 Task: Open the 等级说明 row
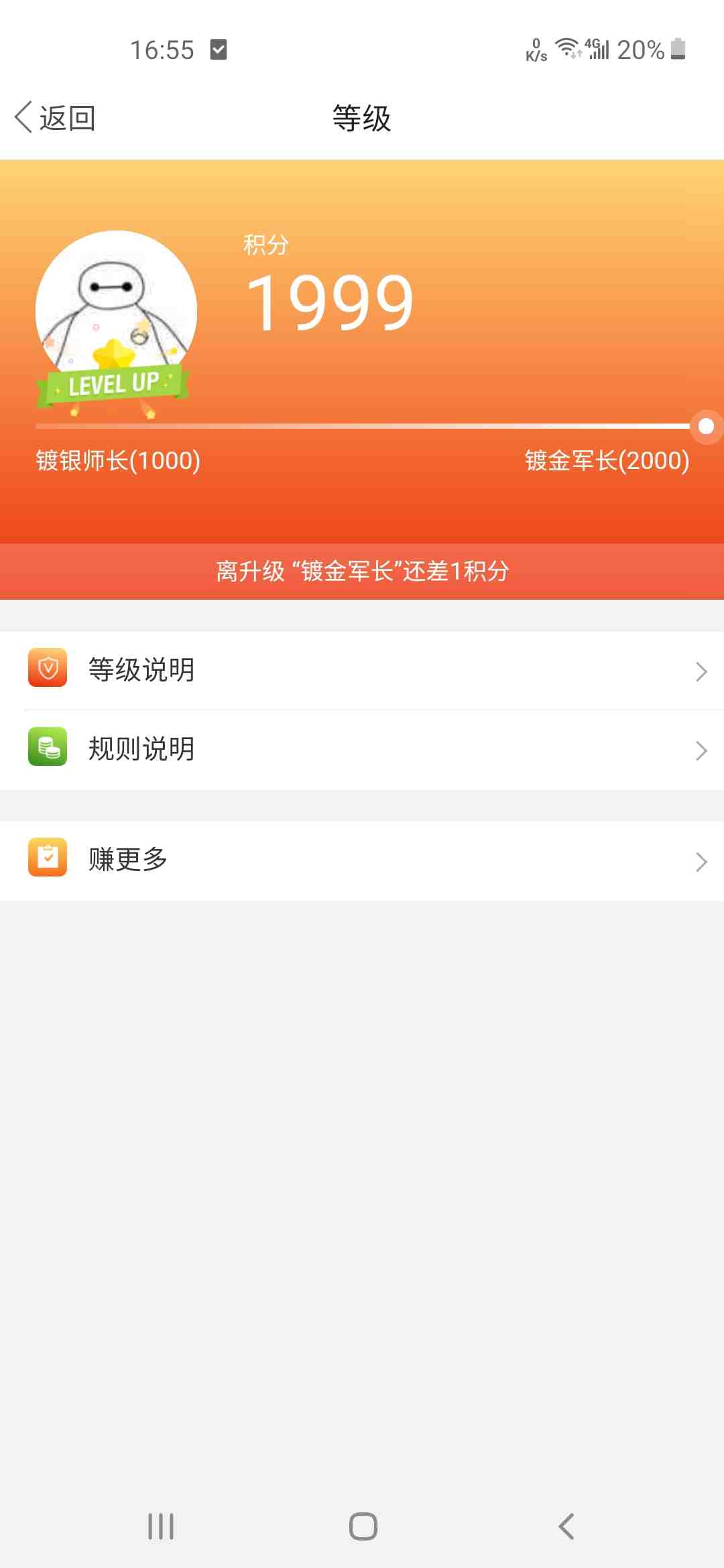(x=362, y=670)
